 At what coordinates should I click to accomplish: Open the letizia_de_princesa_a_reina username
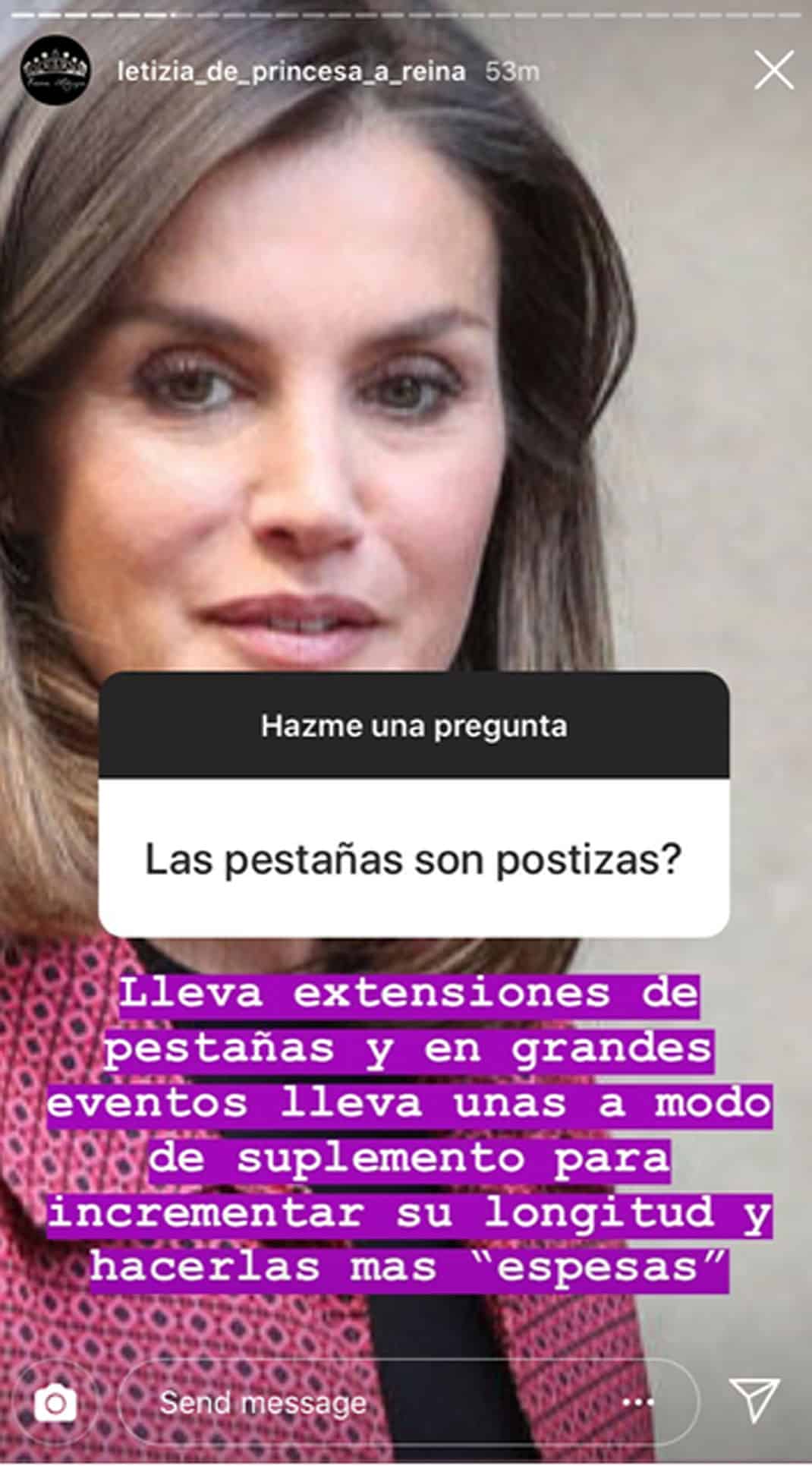tap(291, 71)
